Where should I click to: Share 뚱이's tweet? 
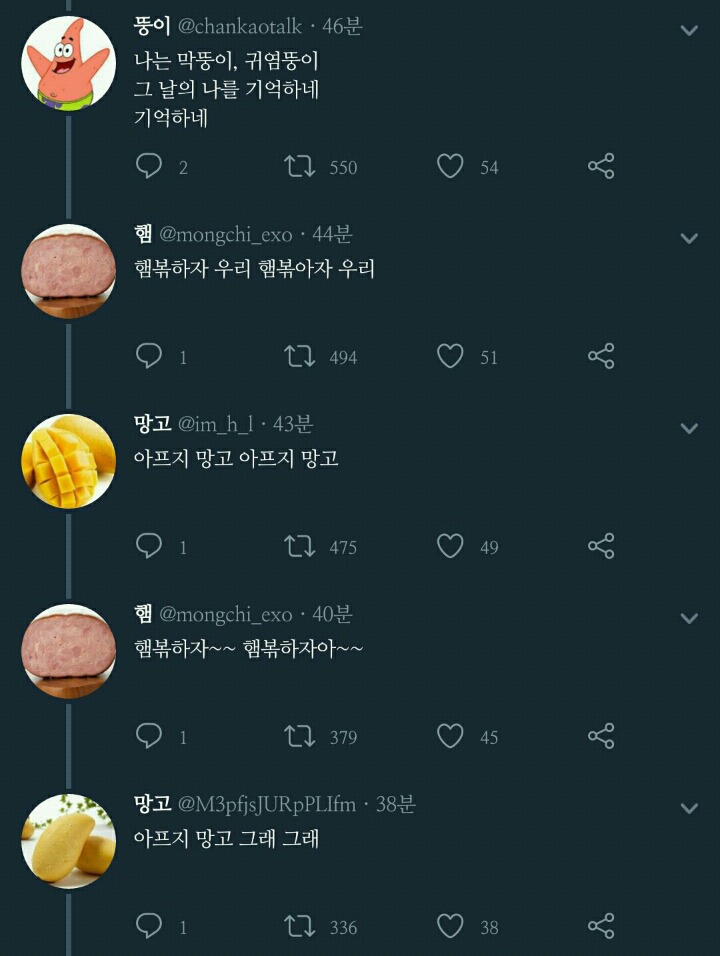coord(601,166)
